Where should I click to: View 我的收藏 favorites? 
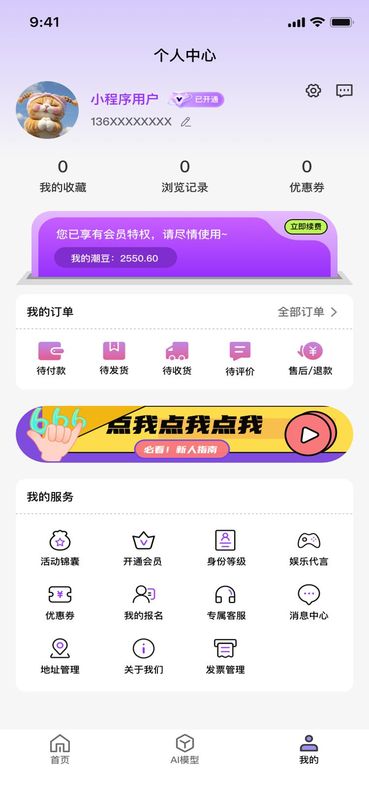63,177
